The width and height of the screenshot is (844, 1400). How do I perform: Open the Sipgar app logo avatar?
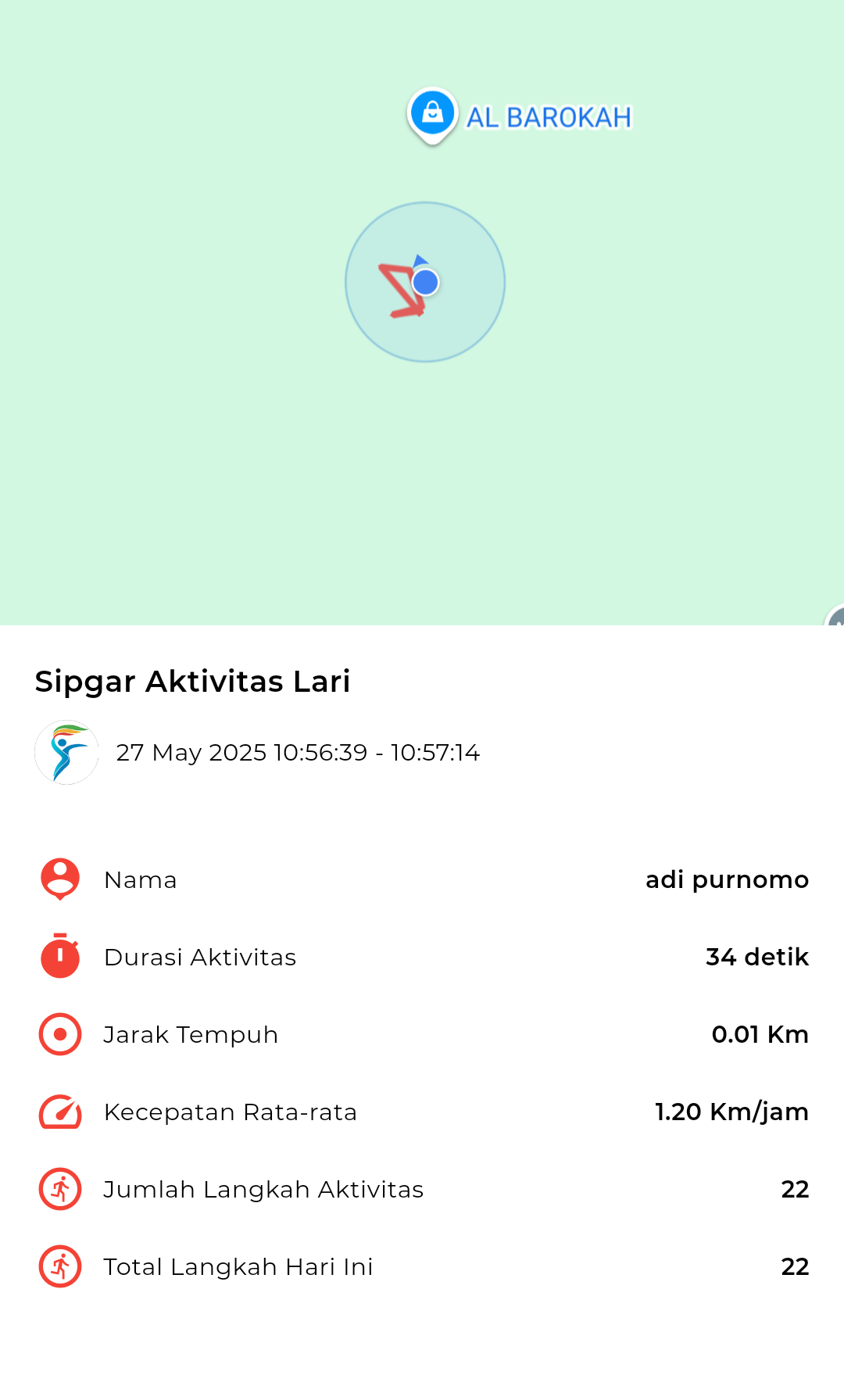tap(66, 752)
